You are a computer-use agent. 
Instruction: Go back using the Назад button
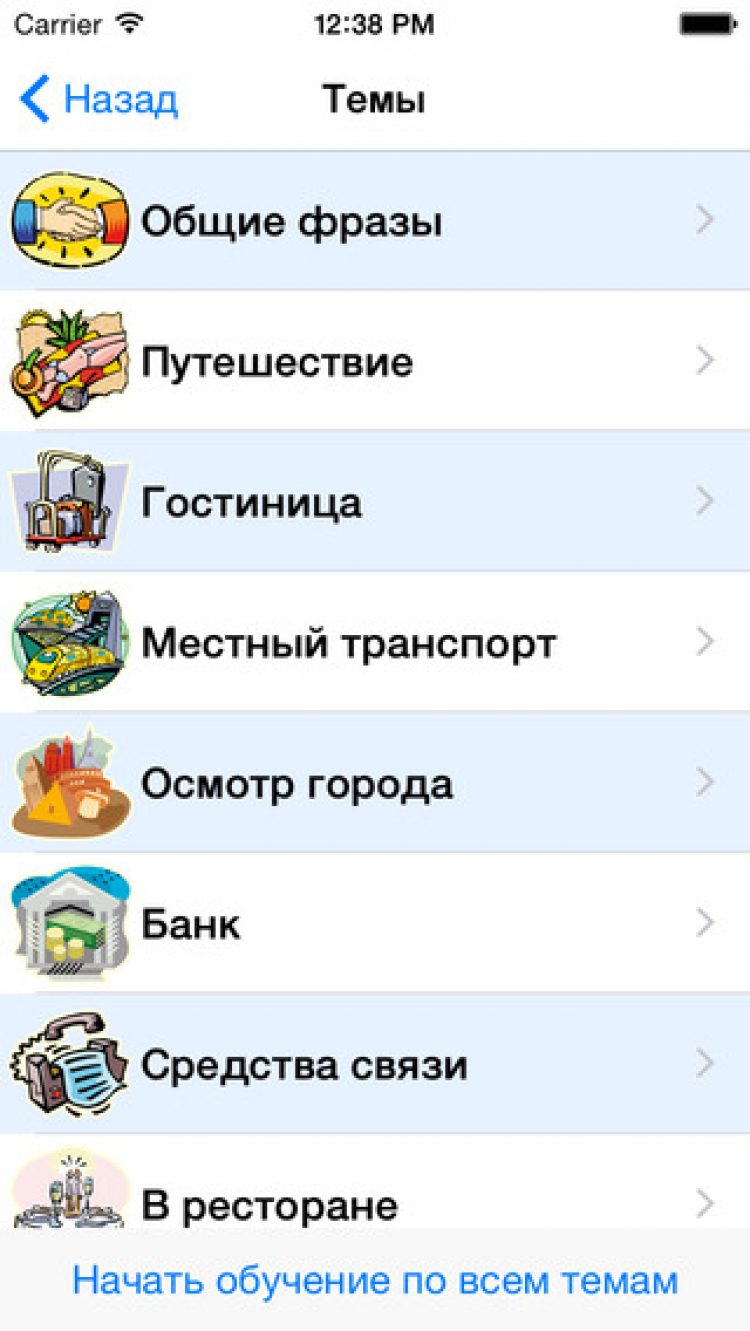coord(98,100)
